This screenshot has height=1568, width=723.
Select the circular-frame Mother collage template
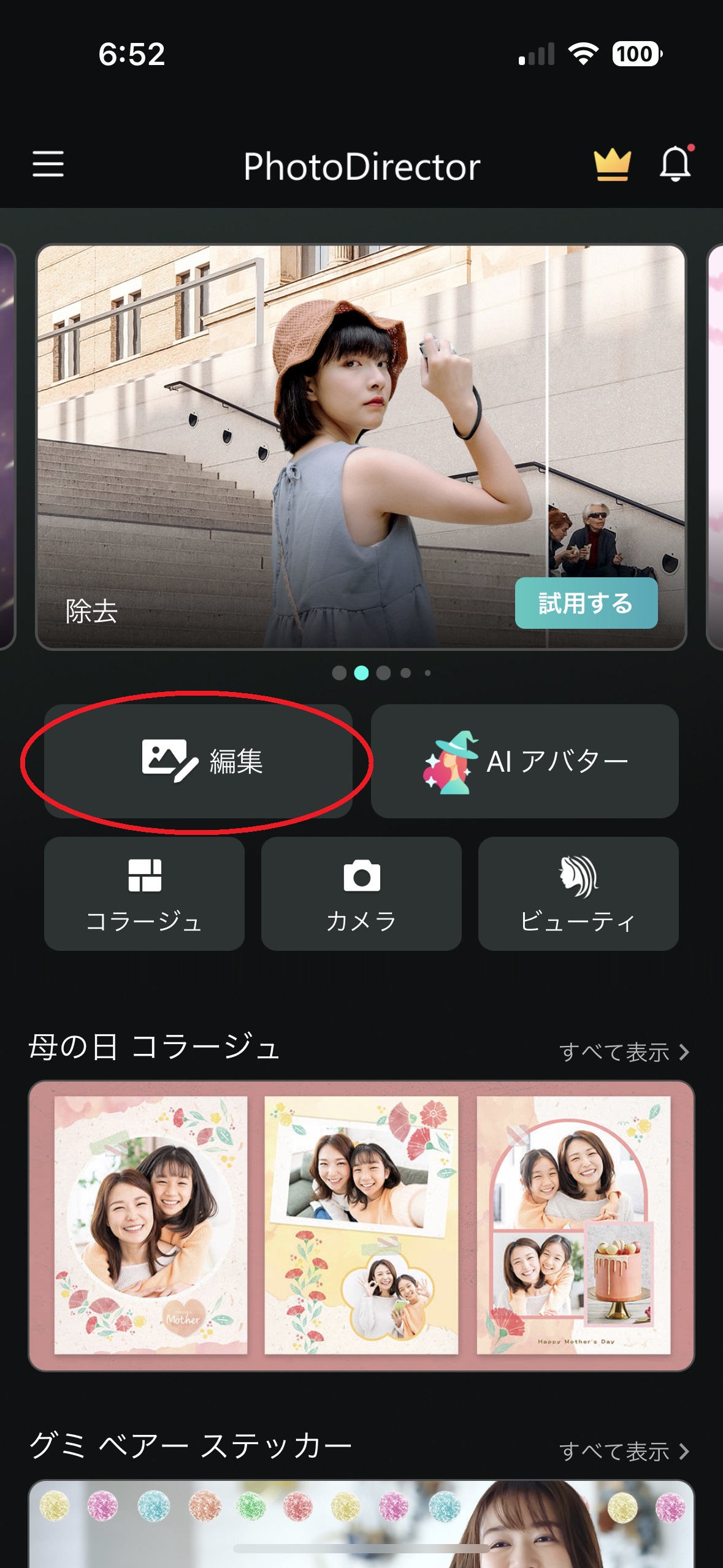(151, 1224)
